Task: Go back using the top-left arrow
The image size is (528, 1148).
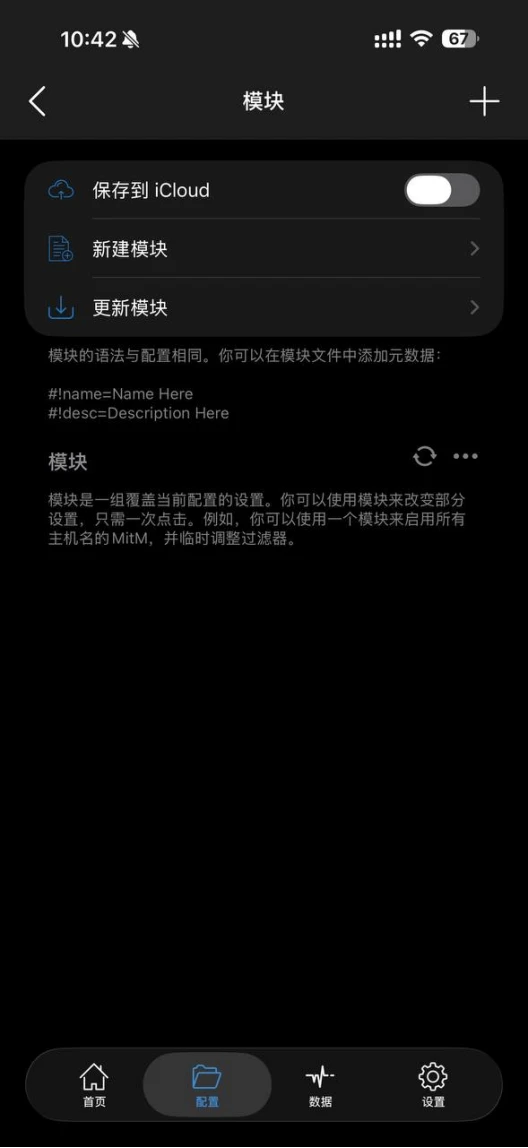Action: point(37,101)
